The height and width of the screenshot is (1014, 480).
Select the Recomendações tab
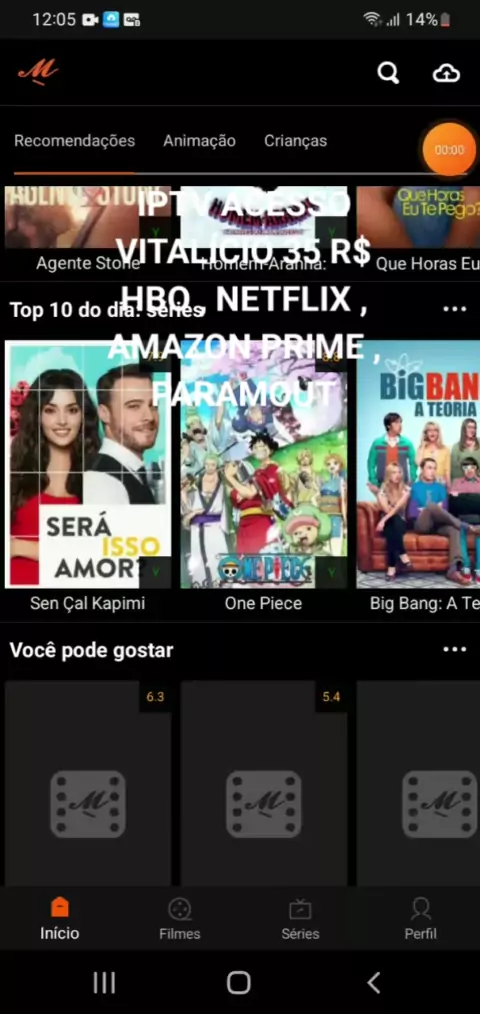click(74, 141)
